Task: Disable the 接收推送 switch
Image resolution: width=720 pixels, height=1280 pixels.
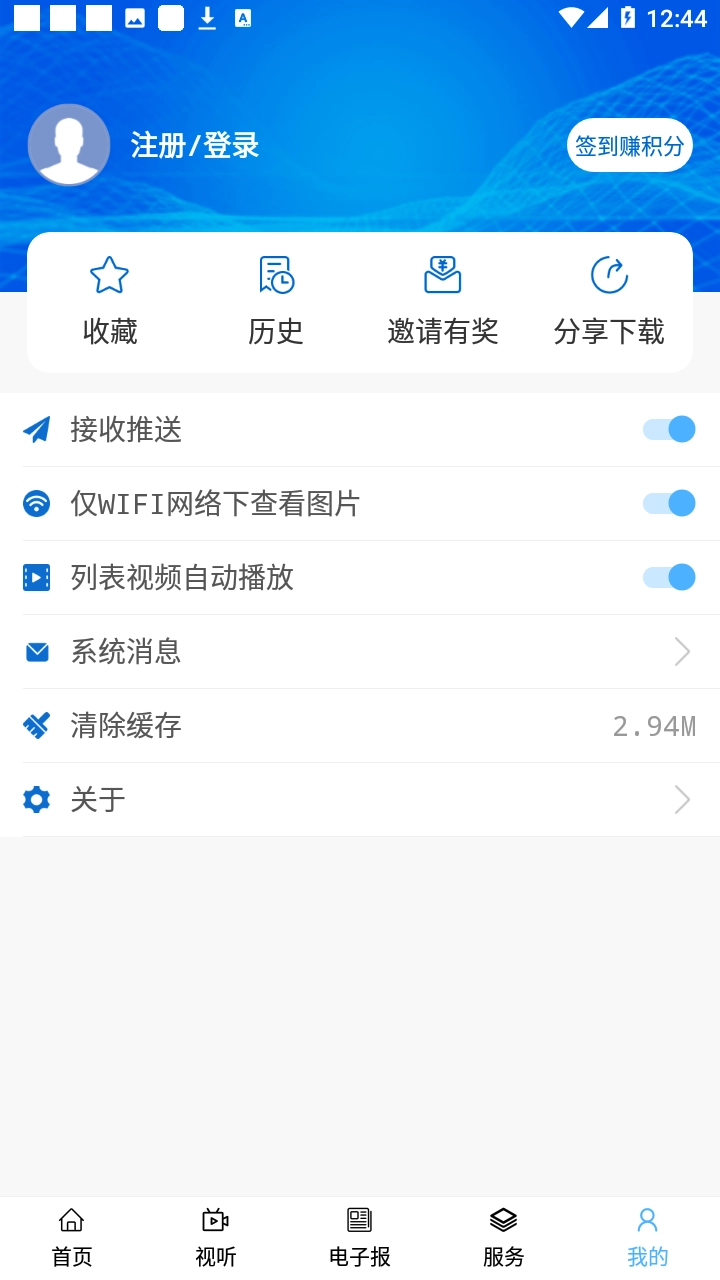Action: pyautogui.click(x=668, y=429)
